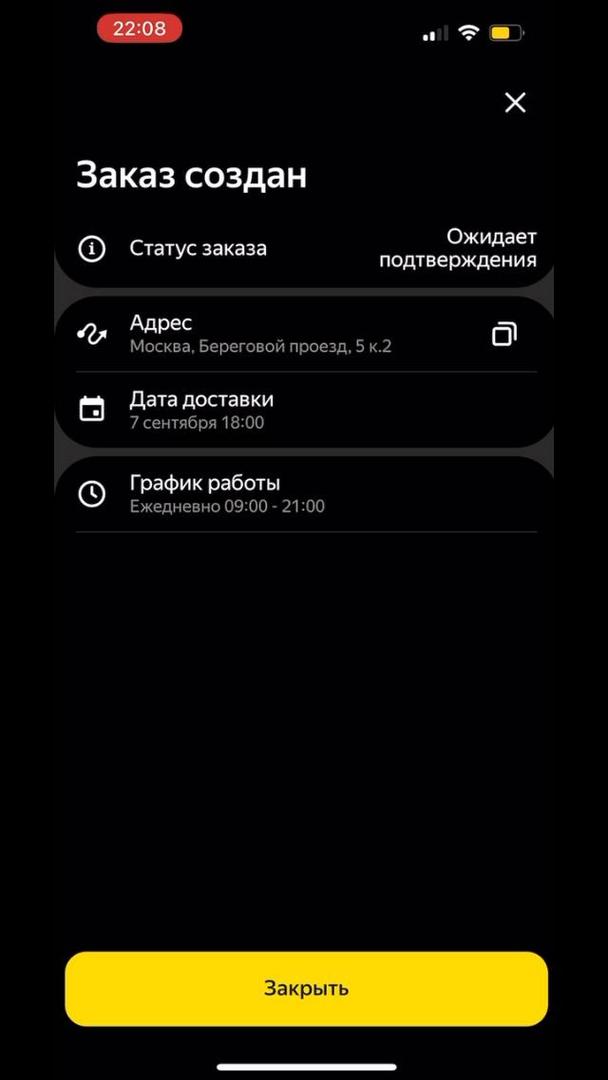
Task: Copy the delivery address
Action: point(505,334)
